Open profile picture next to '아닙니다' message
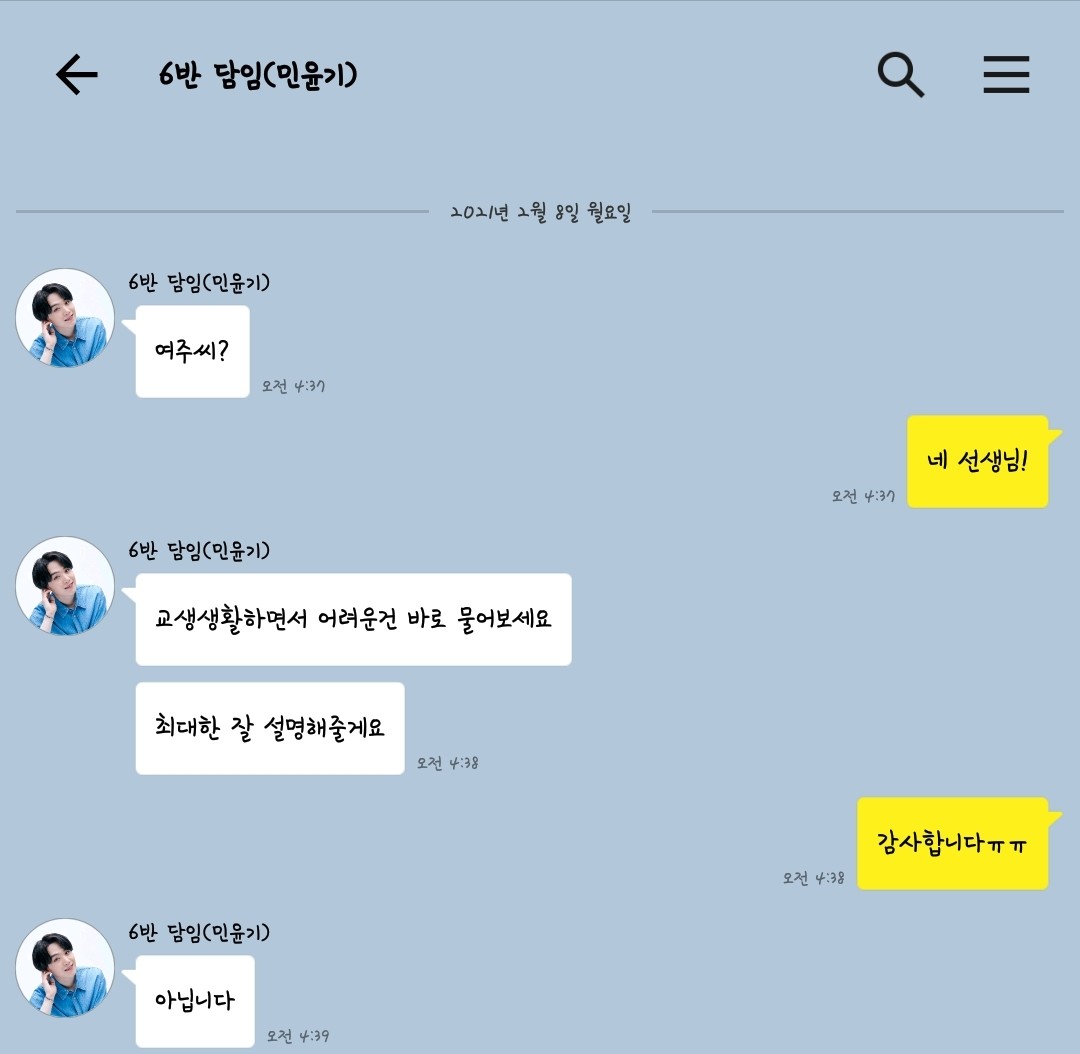Viewport: 1080px width, 1054px height. (x=65, y=968)
